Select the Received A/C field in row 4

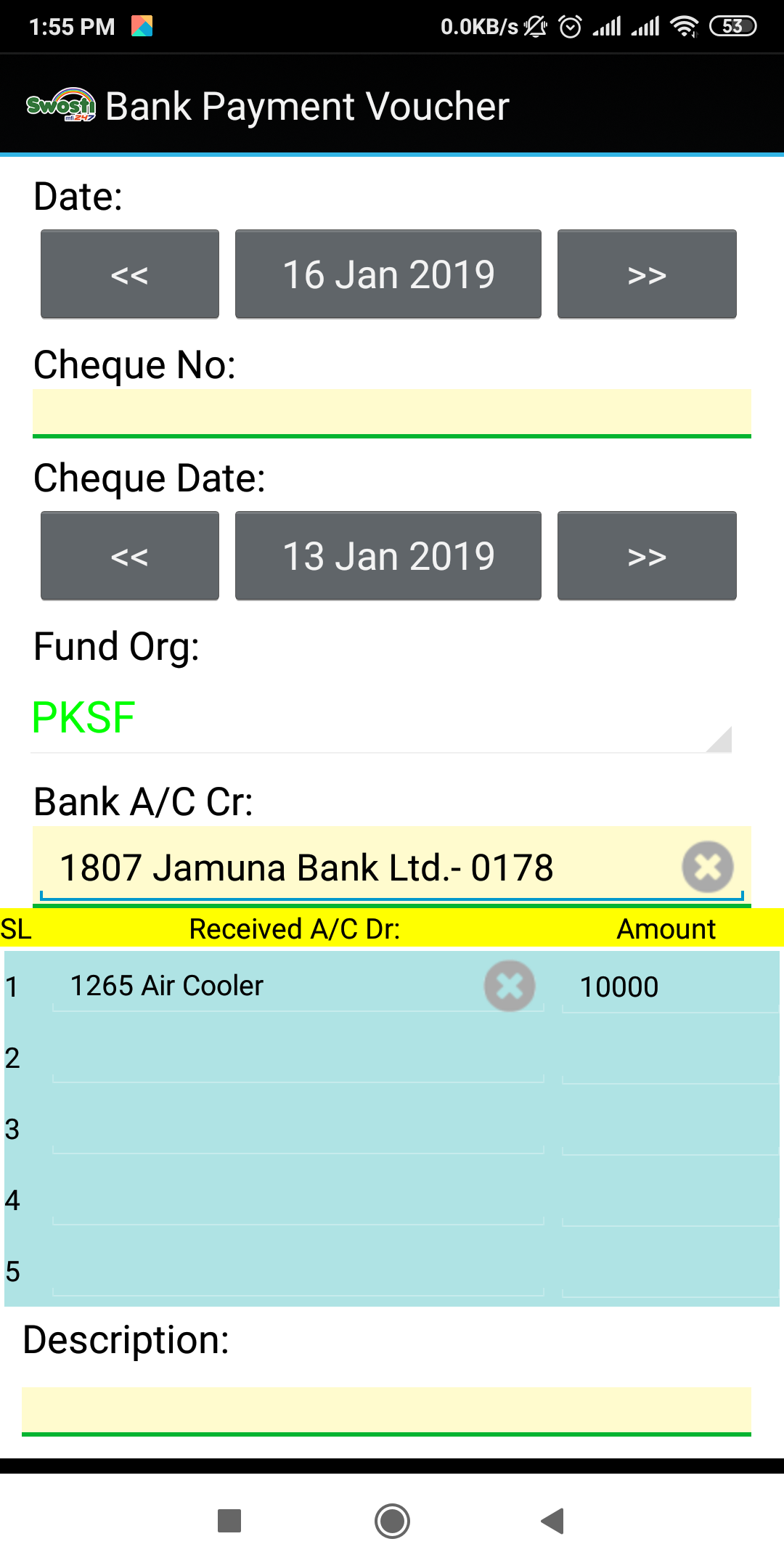click(298, 1199)
